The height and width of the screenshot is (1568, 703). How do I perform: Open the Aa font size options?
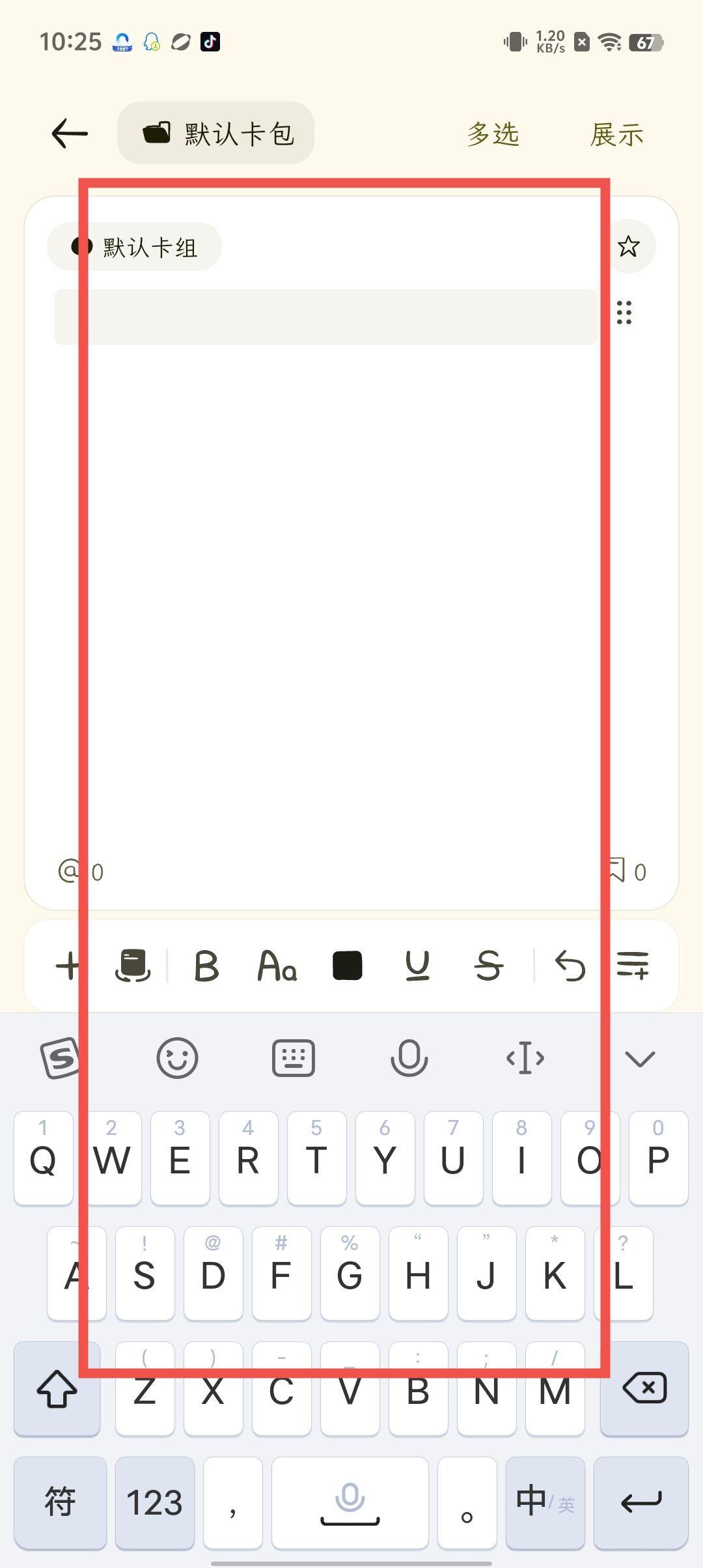(277, 966)
